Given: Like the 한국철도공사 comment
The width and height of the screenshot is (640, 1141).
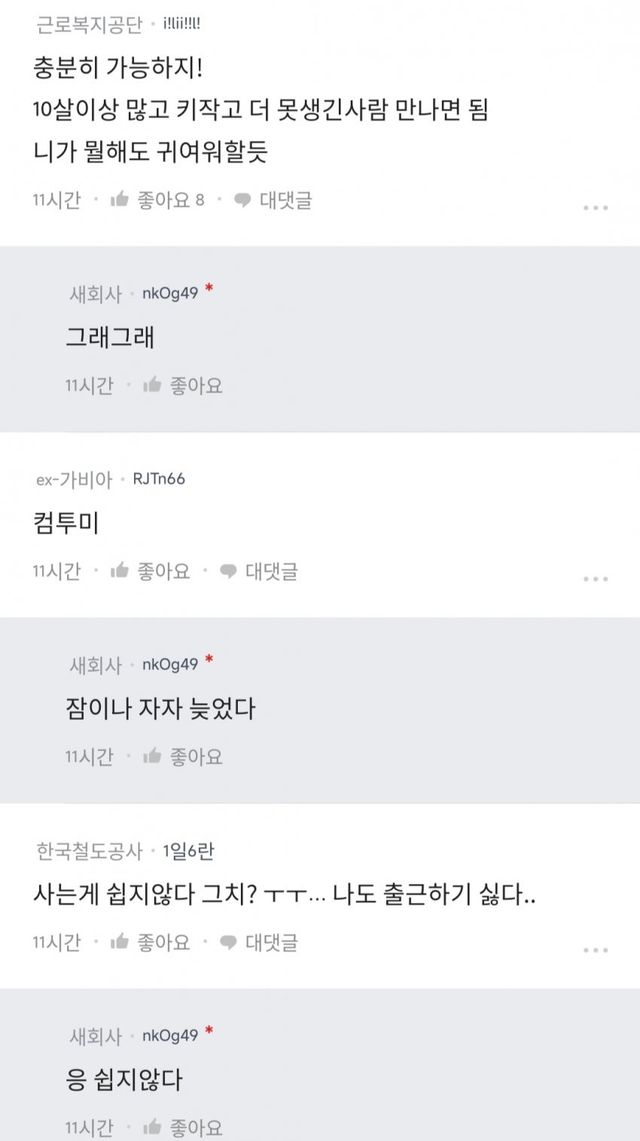Looking at the screenshot, I should 151,942.
